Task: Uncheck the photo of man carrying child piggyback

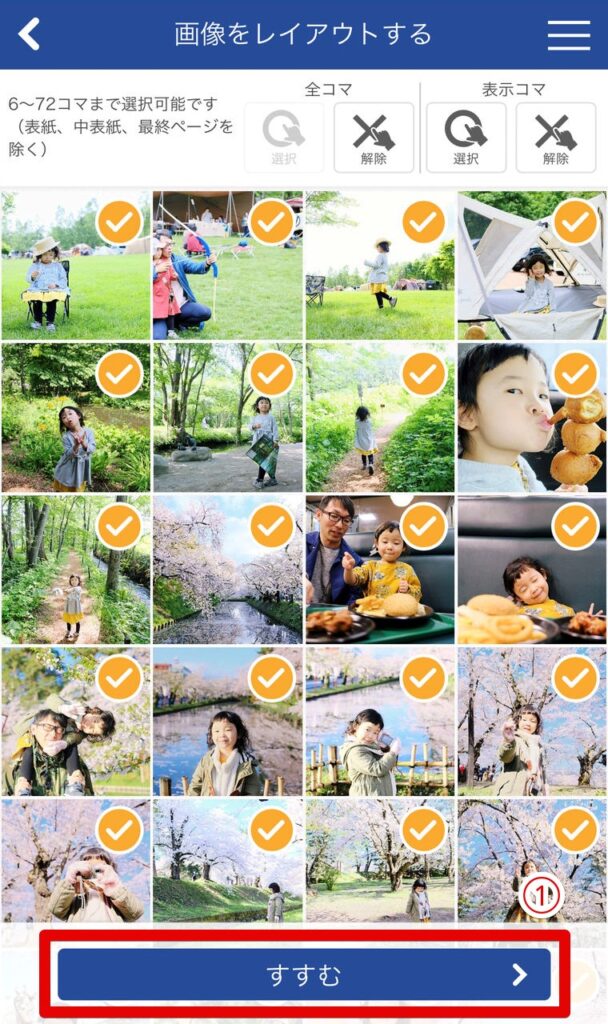Action: click(120, 678)
